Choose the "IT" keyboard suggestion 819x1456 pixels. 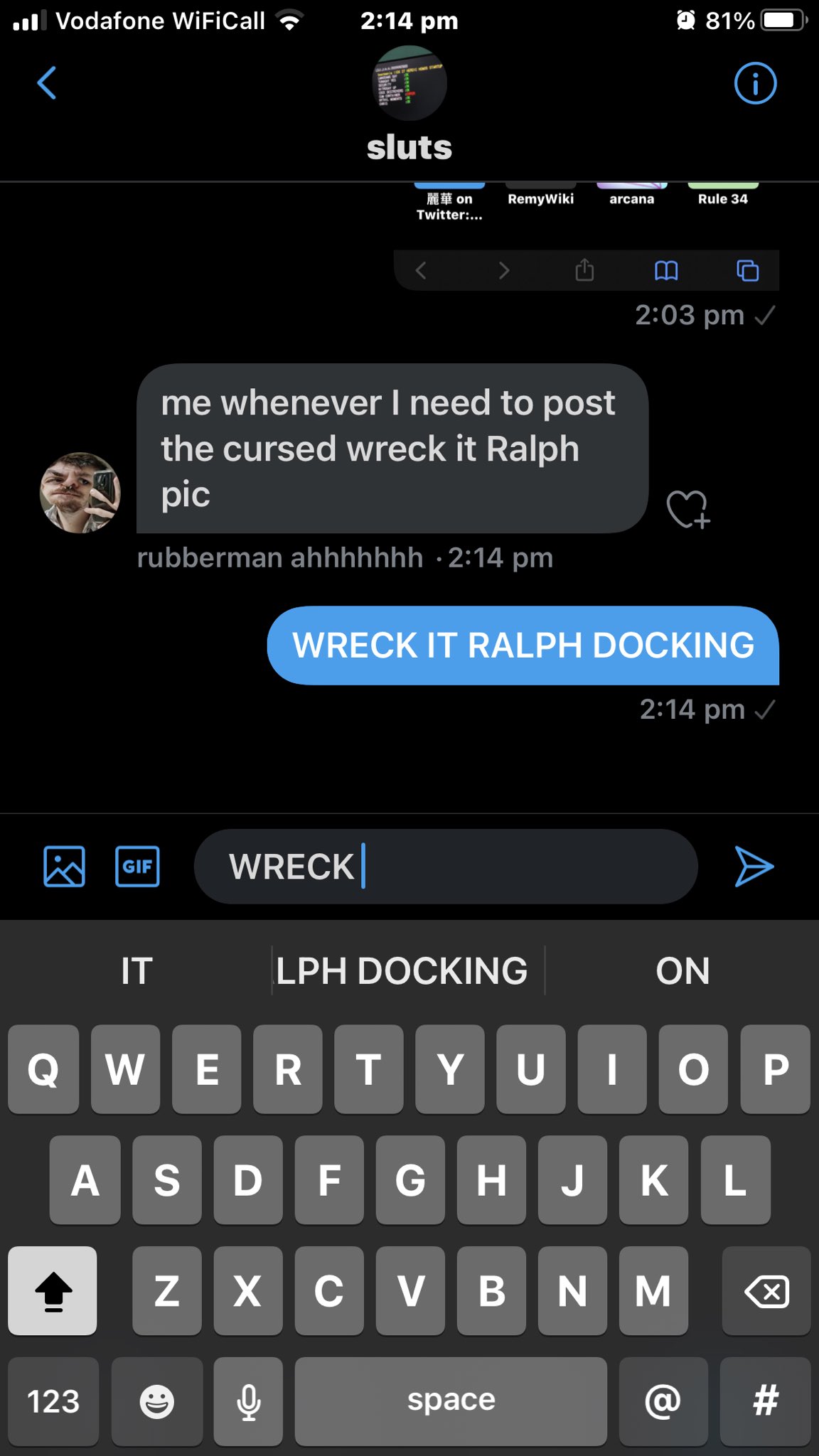pos(136,971)
